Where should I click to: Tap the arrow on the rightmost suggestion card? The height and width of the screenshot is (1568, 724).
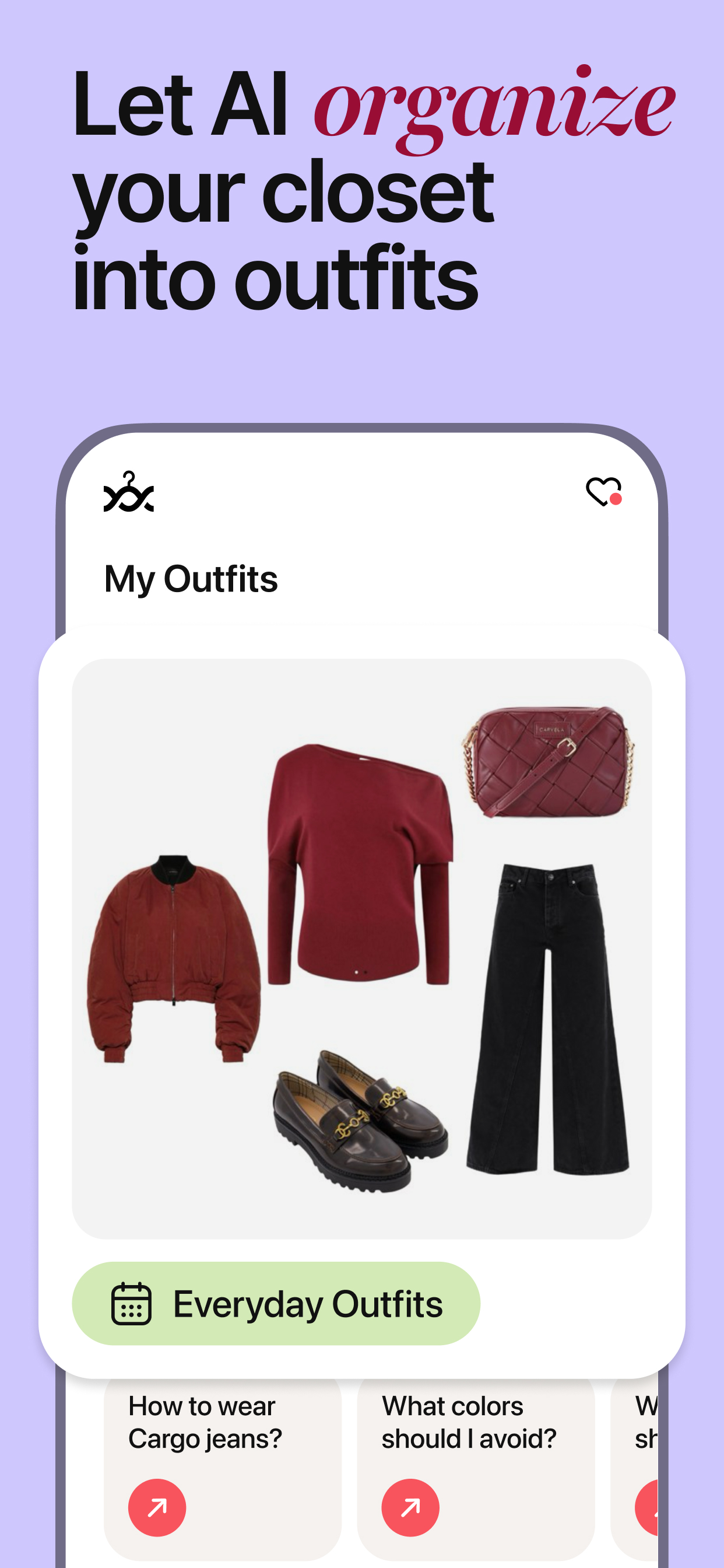pyautogui.click(x=650, y=1509)
